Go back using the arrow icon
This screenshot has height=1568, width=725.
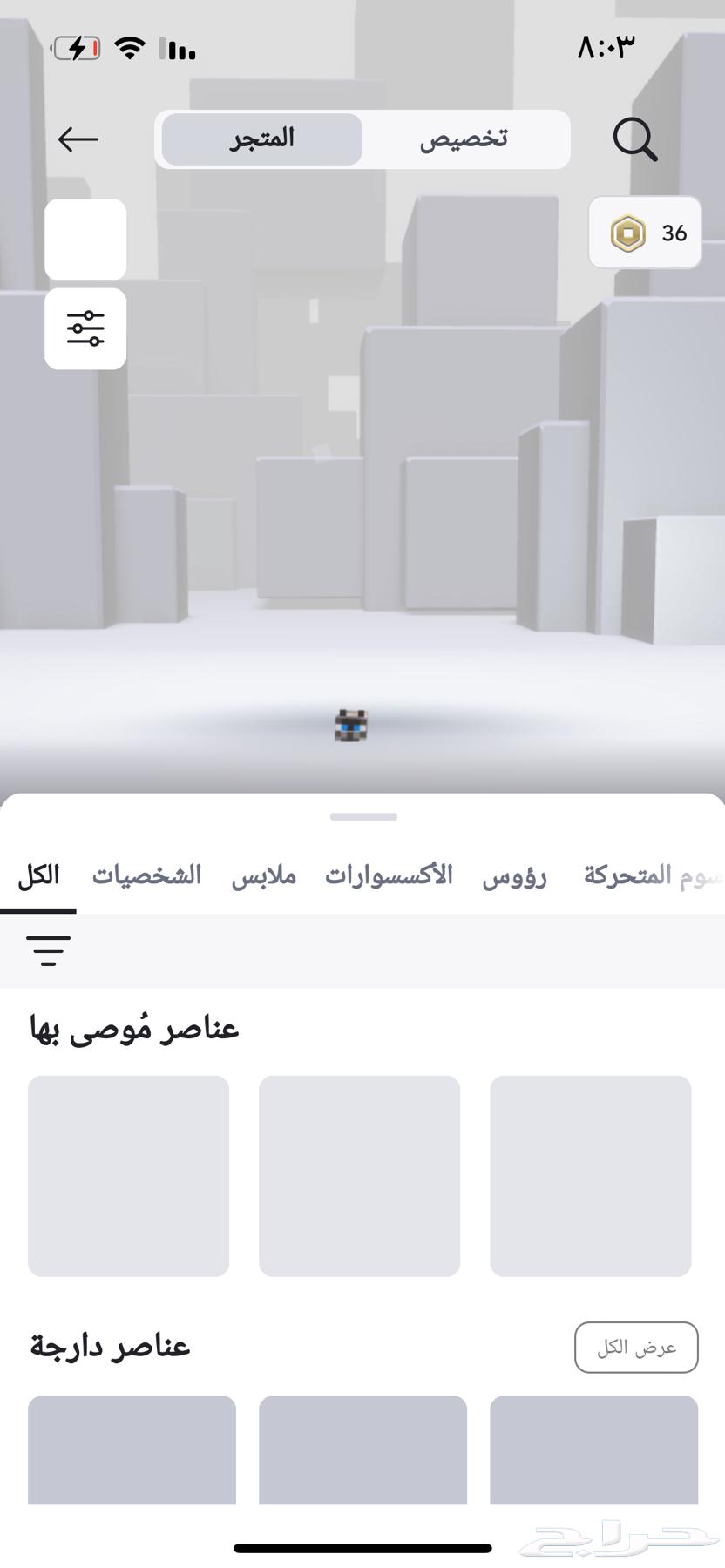coord(78,139)
